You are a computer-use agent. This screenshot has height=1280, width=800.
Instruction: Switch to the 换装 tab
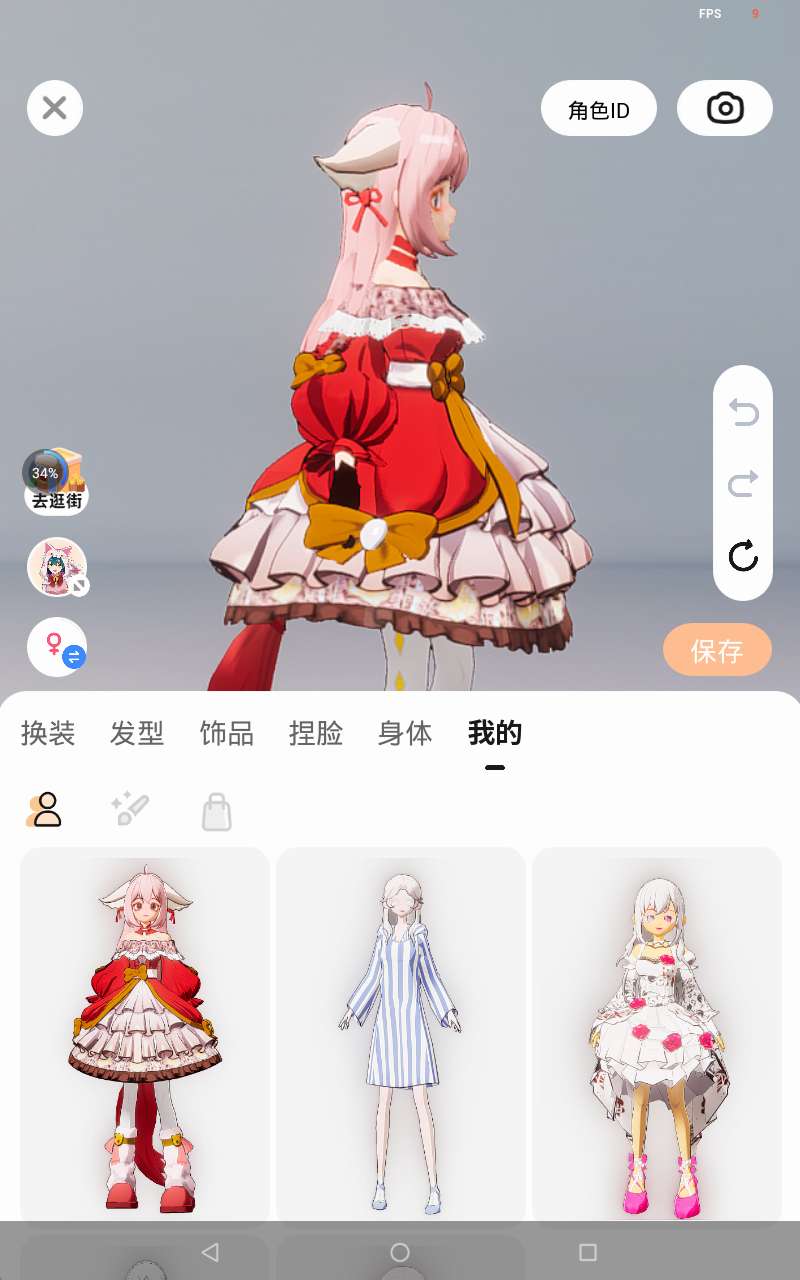(x=48, y=733)
